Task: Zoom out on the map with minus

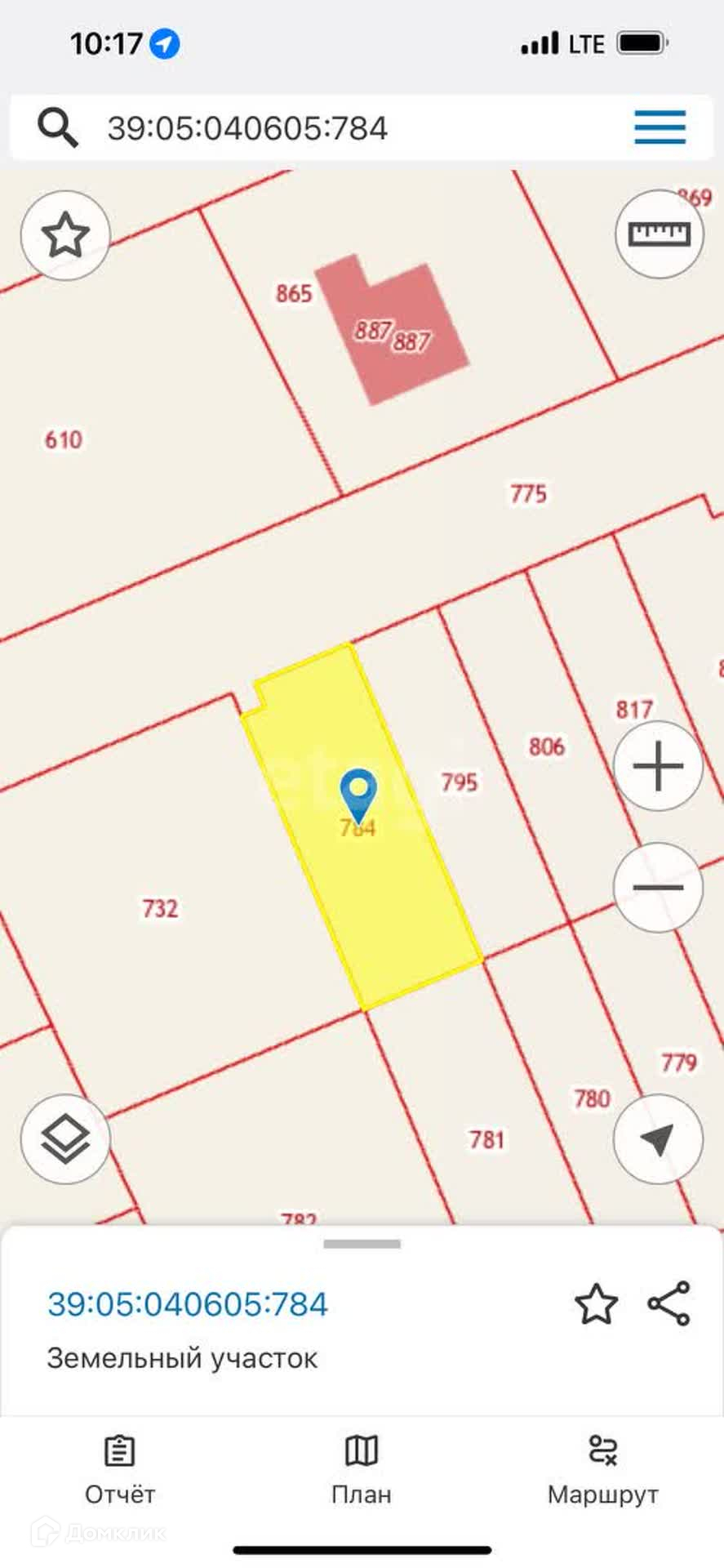Action: pos(658,887)
